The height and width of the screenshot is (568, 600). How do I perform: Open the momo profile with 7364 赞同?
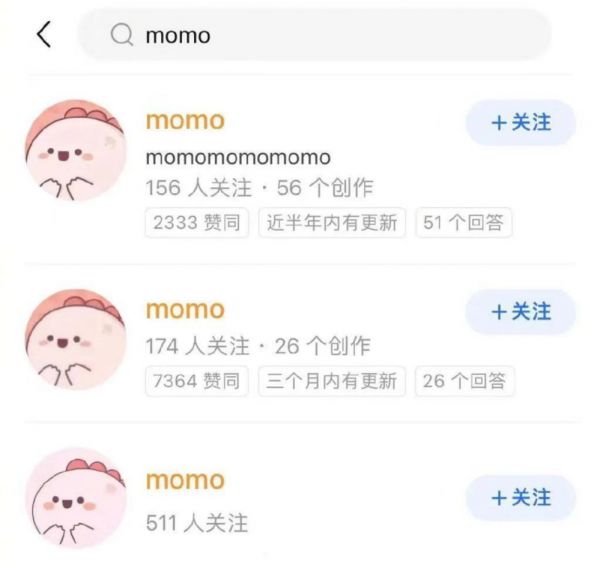[185, 310]
